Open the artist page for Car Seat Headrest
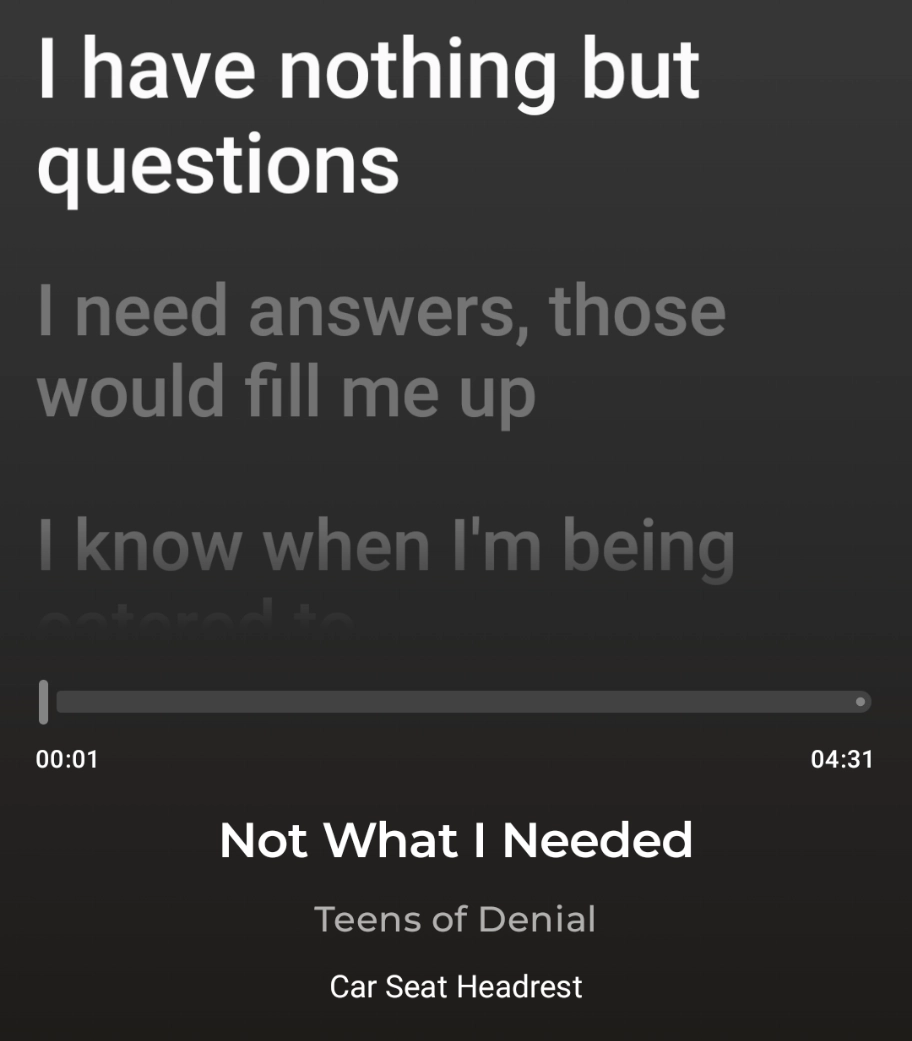The image size is (912, 1041). tap(456, 987)
